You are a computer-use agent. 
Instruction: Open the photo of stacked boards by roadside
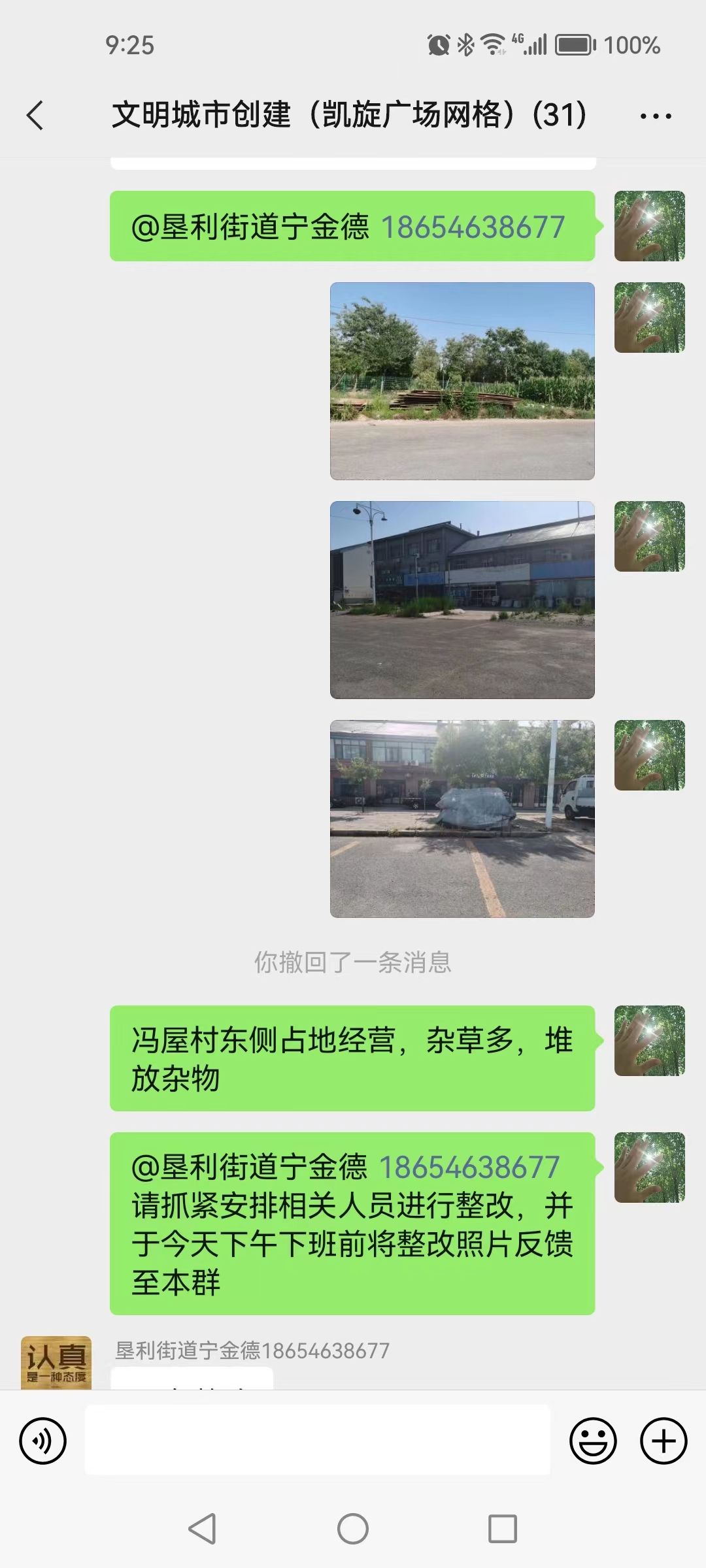click(x=462, y=381)
